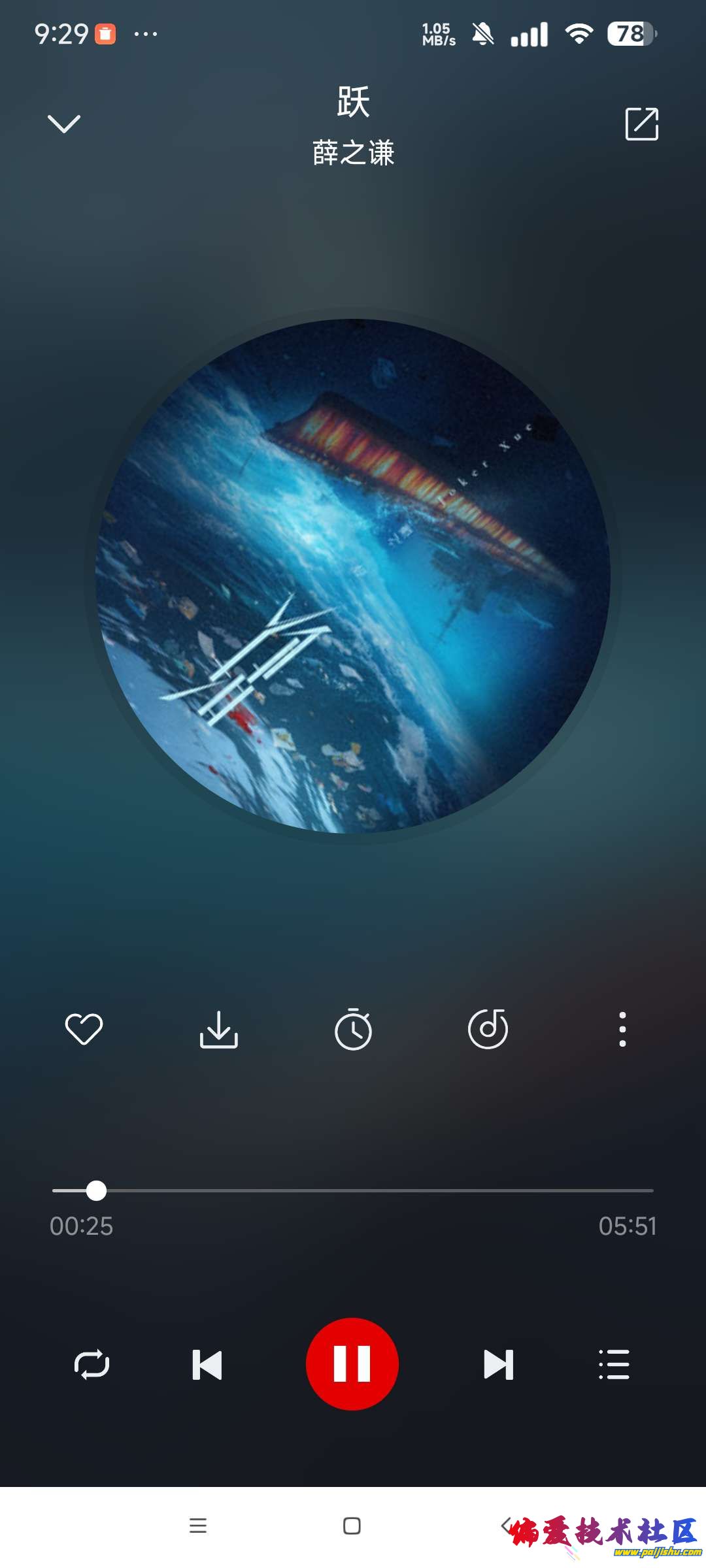Open the three-dot more options menu
706x1568 pixels.
(x=622, y=1029)
